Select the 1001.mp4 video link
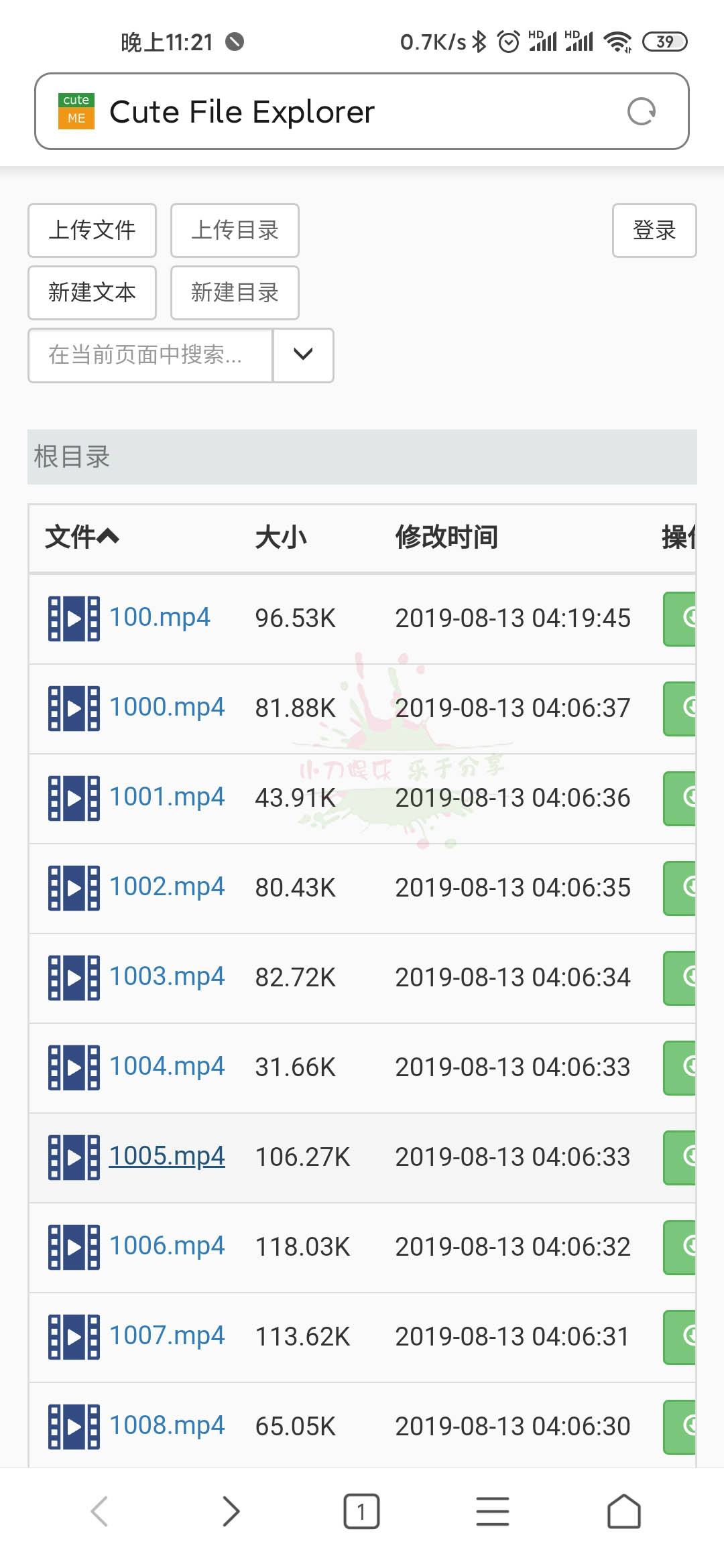Viewport: 724px width, 1568px height. [x=166, y=797]
